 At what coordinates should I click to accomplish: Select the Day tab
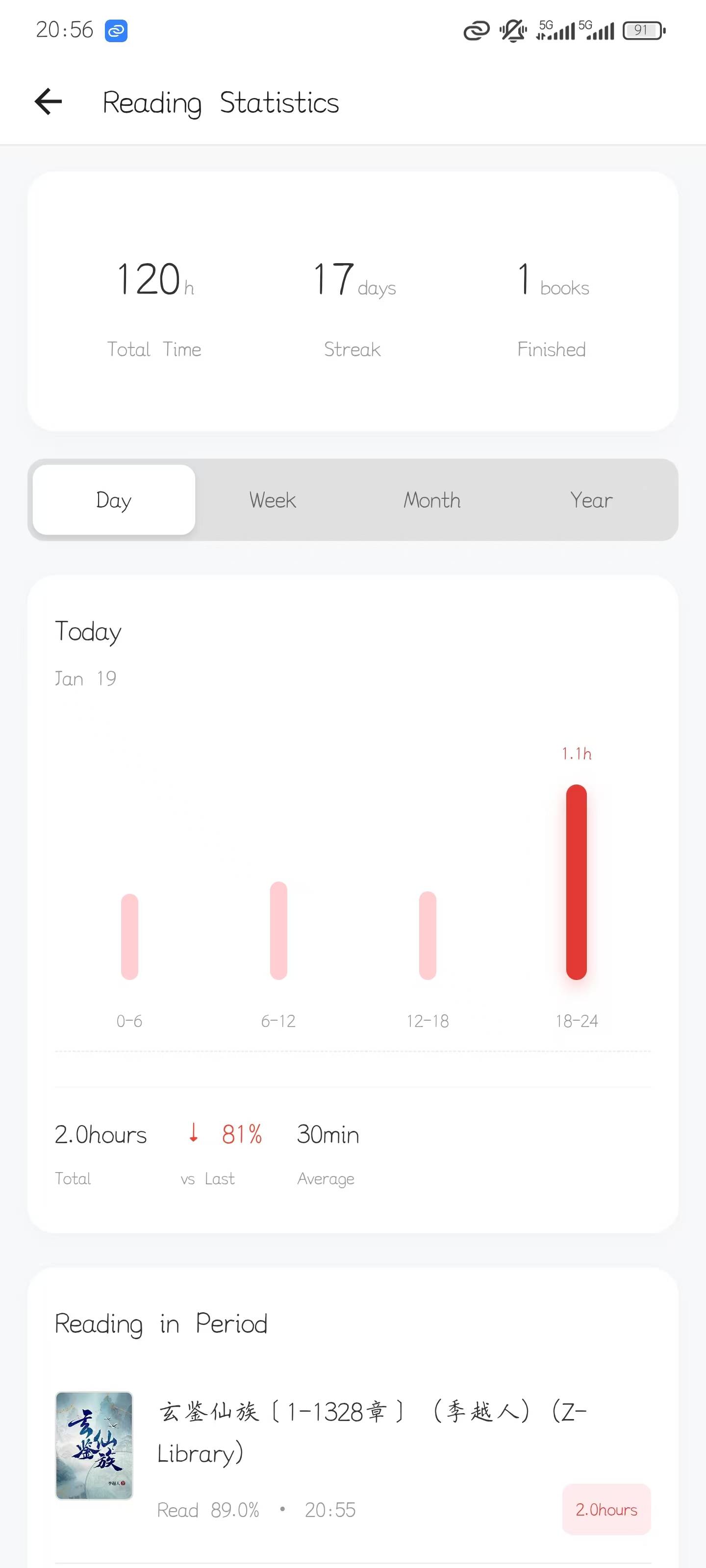point(114,500)
